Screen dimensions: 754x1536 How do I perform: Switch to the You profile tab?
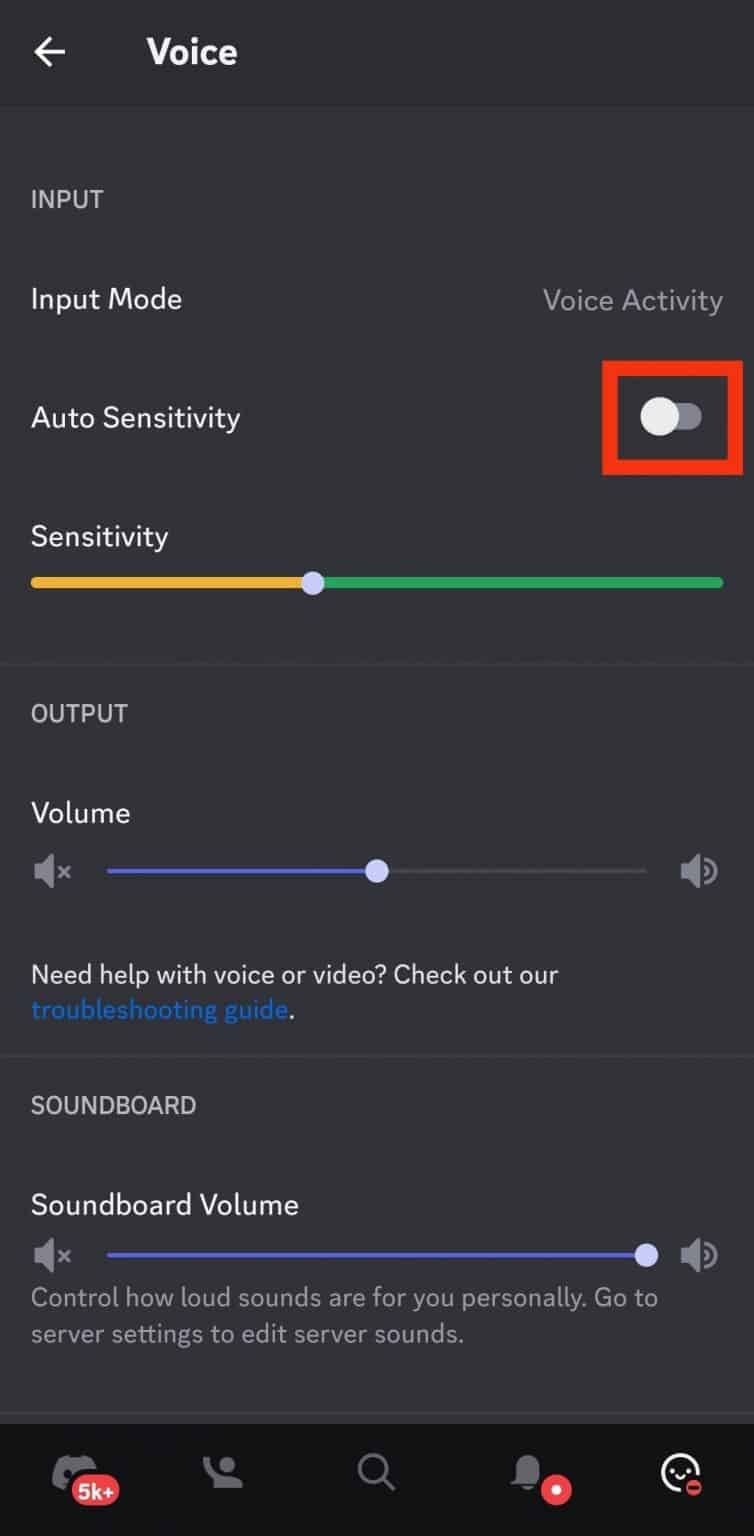tap(681, 1471)
